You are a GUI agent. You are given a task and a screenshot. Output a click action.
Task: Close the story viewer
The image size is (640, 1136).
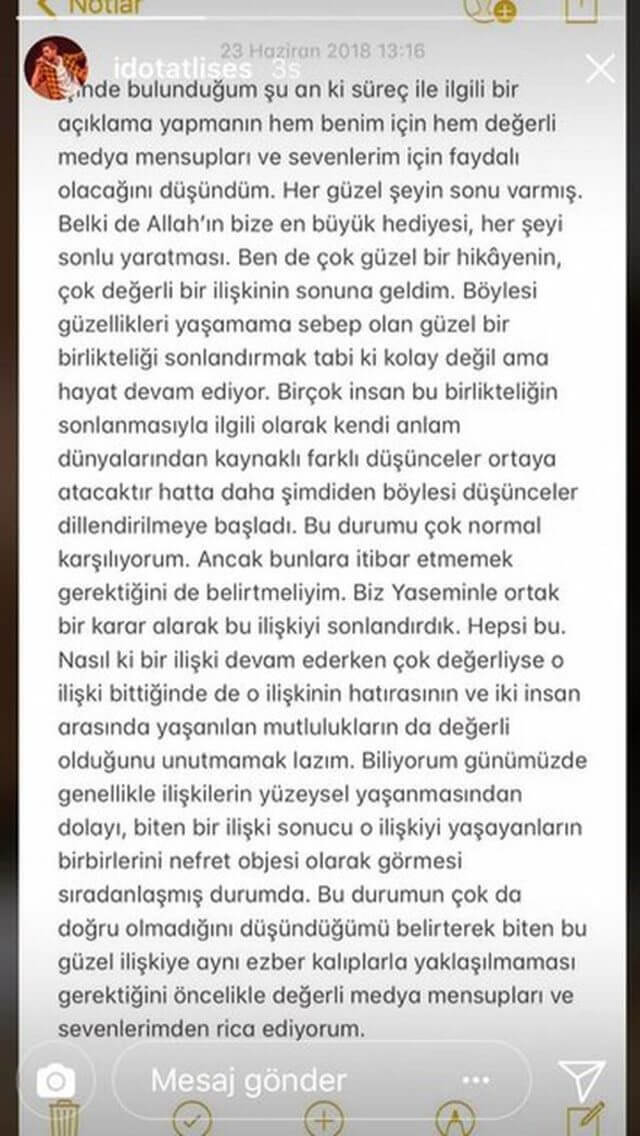(599, 68)
